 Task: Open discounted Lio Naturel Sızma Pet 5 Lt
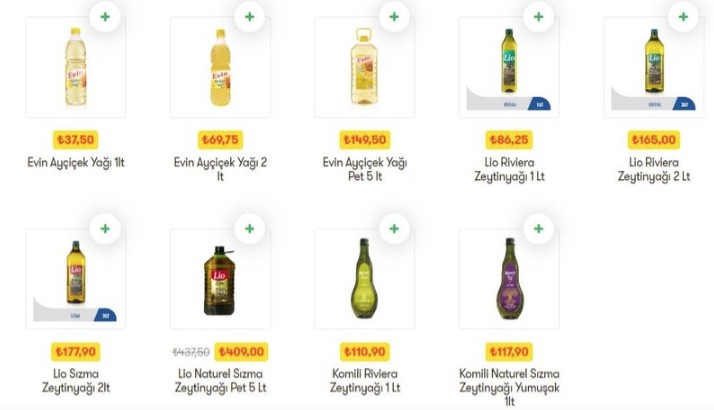(x=220, y=280)
